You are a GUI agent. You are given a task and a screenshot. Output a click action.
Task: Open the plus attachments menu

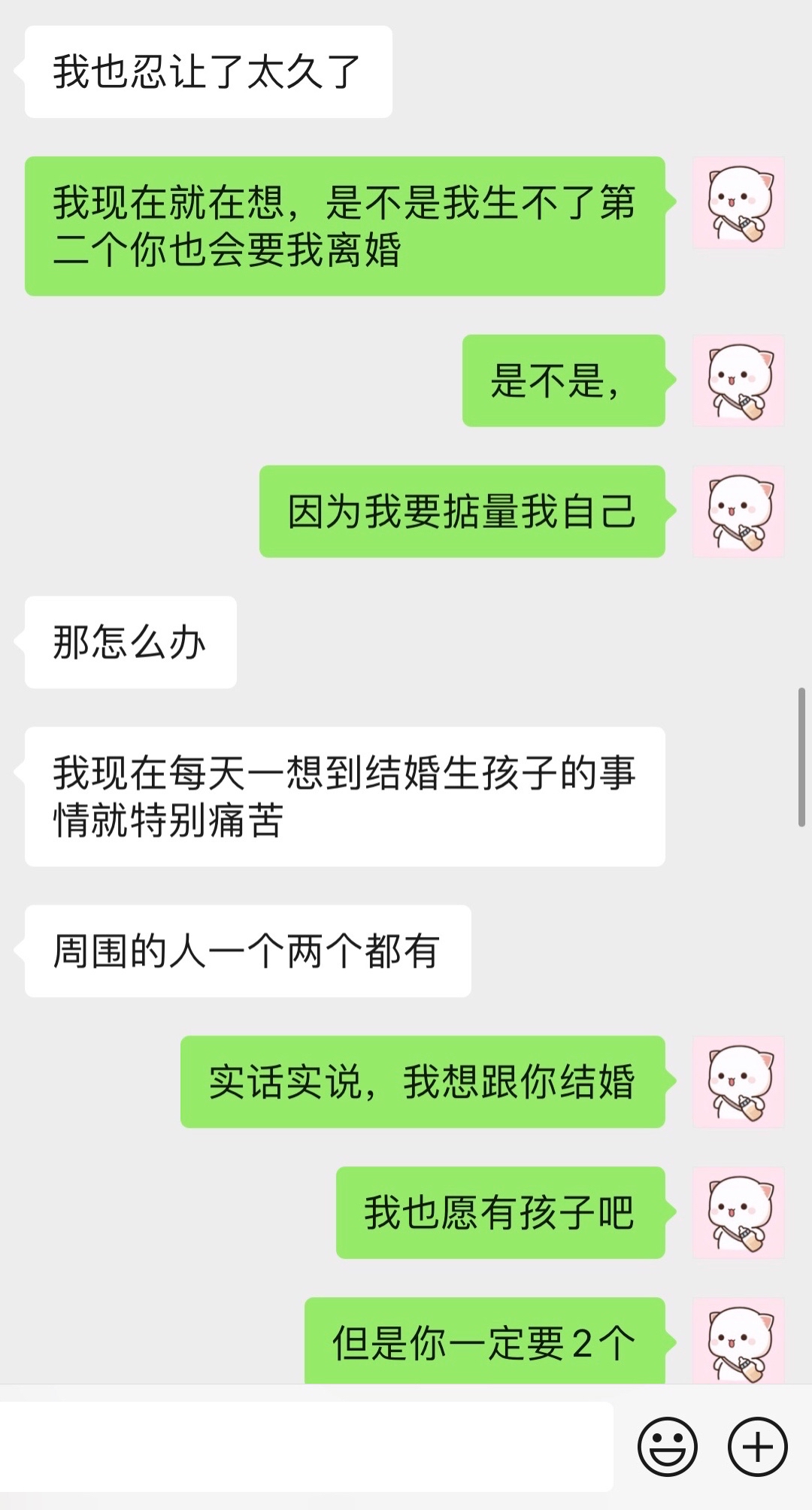[x=757, y=1446]
